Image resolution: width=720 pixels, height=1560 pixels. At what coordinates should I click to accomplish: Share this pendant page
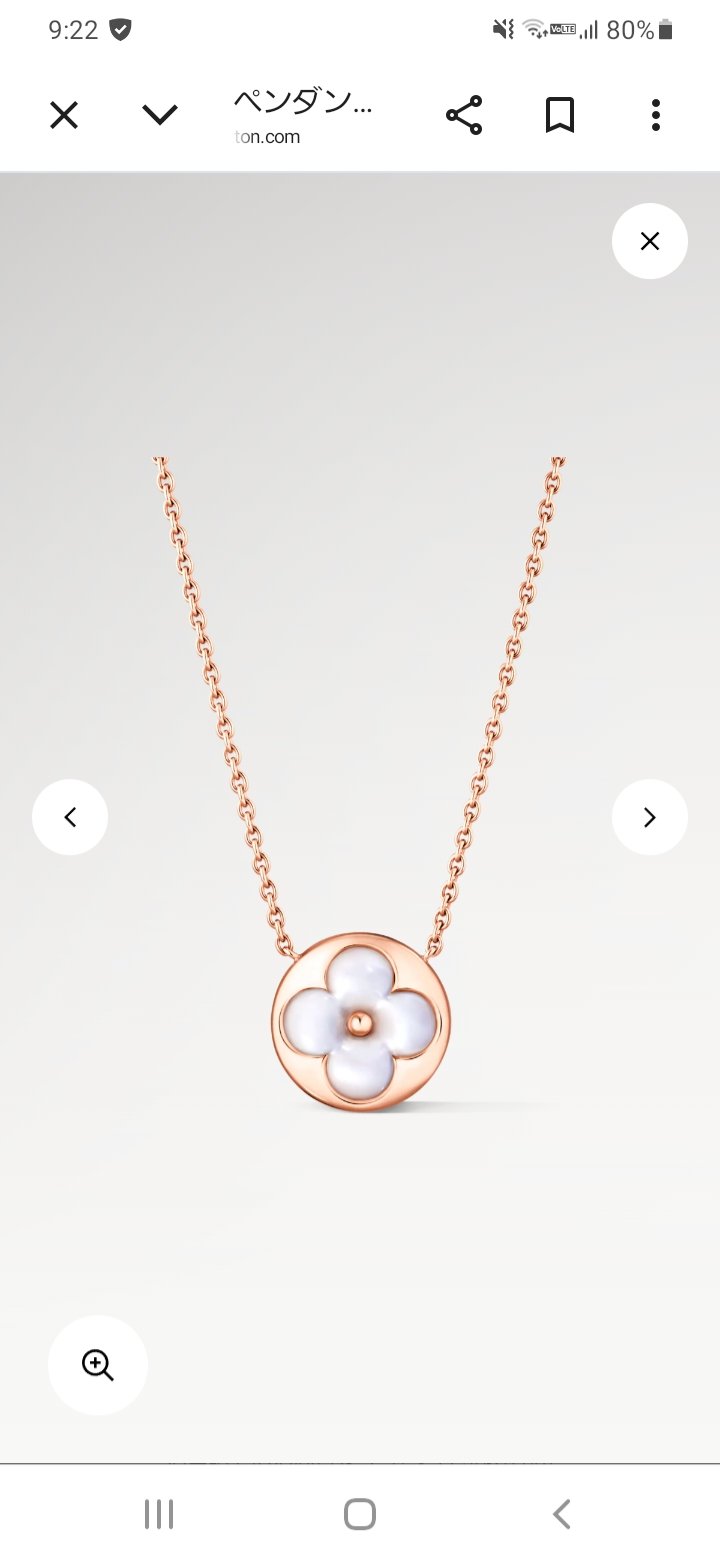pos(464,116)
